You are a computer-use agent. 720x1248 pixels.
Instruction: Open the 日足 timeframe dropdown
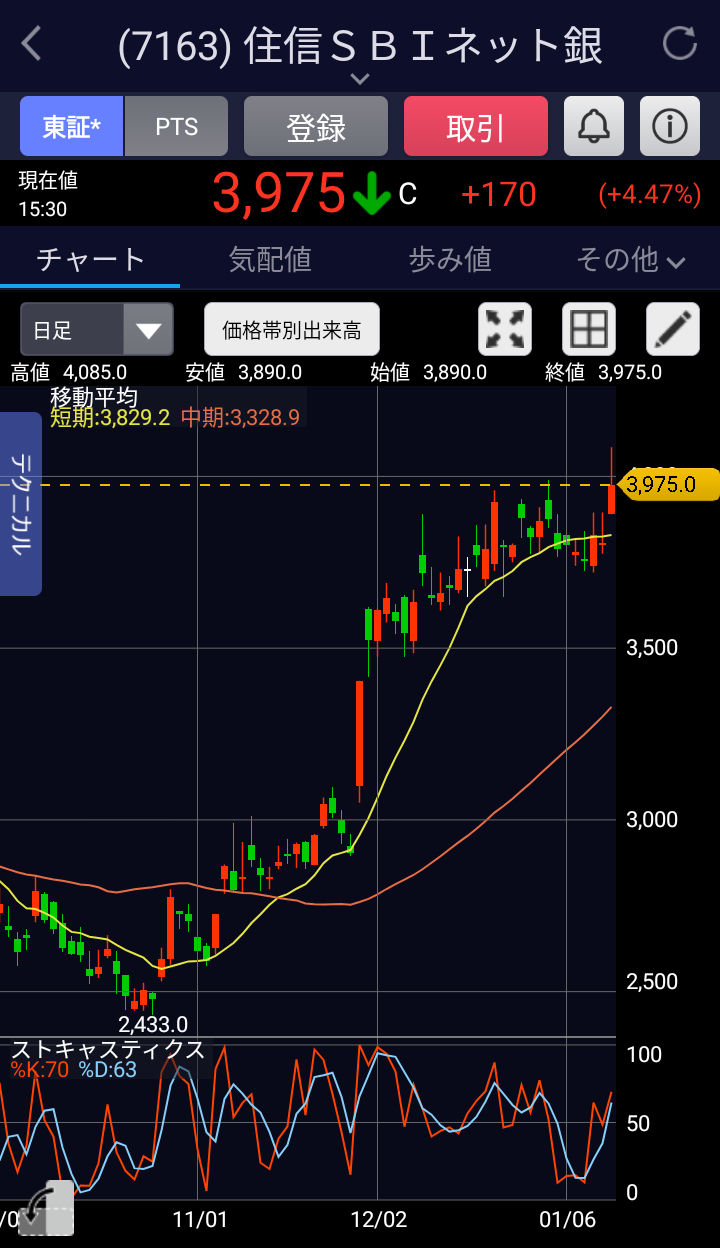tap(97, 330)
